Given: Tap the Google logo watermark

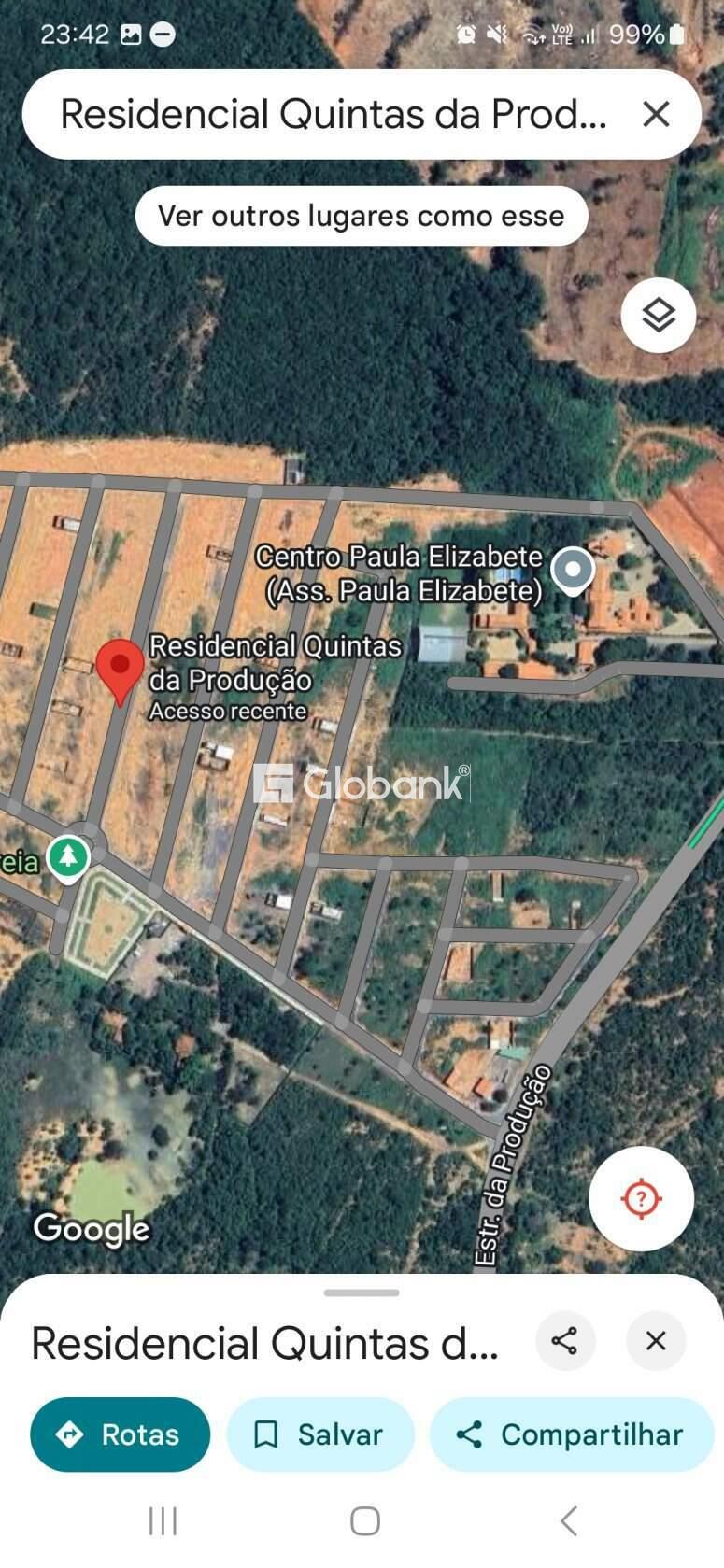Looking at the screenshot, I should coord(91,1229).
